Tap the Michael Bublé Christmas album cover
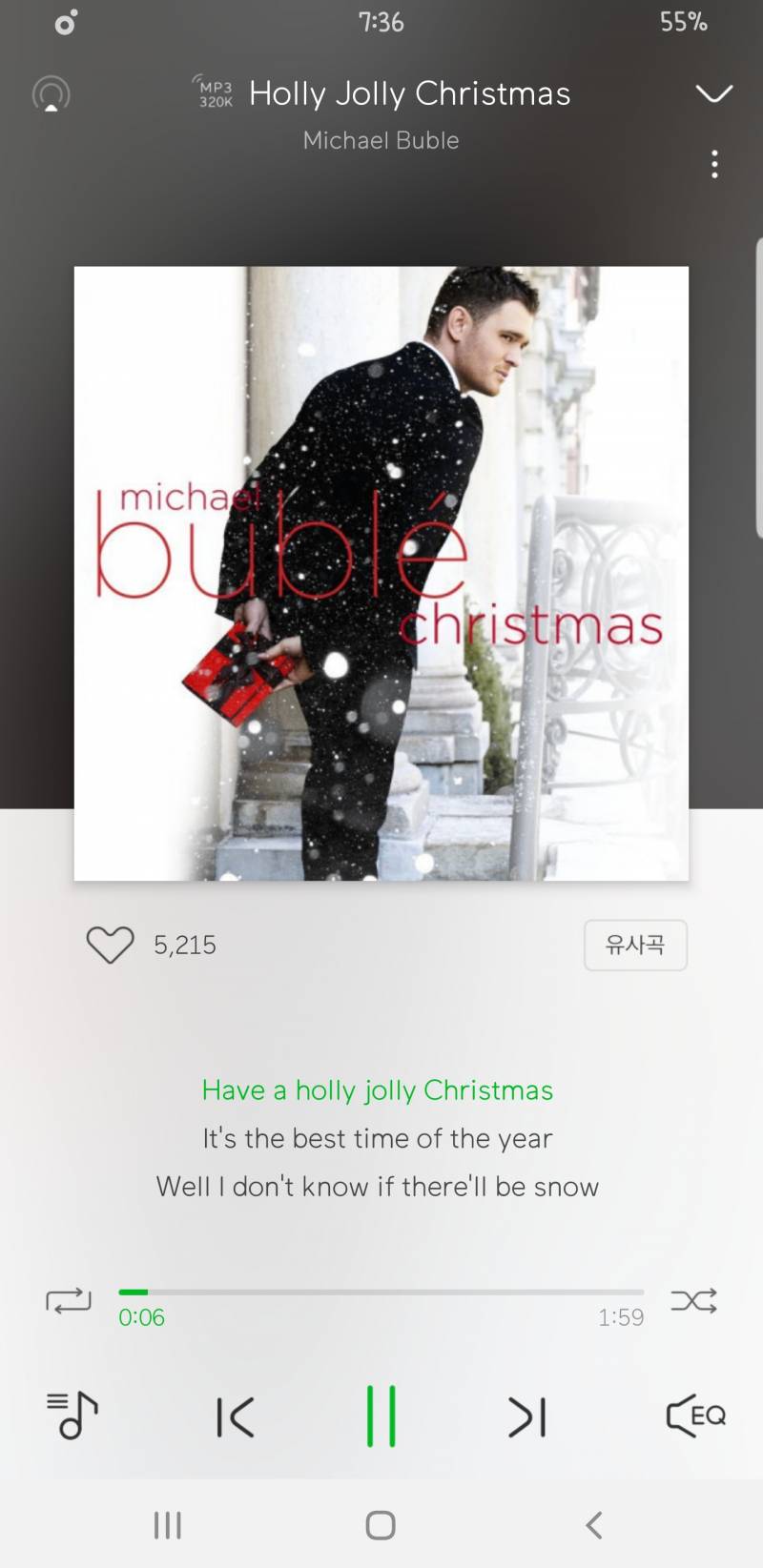The height and width of the screenshot is (1568, 763). tap(381, 573)
